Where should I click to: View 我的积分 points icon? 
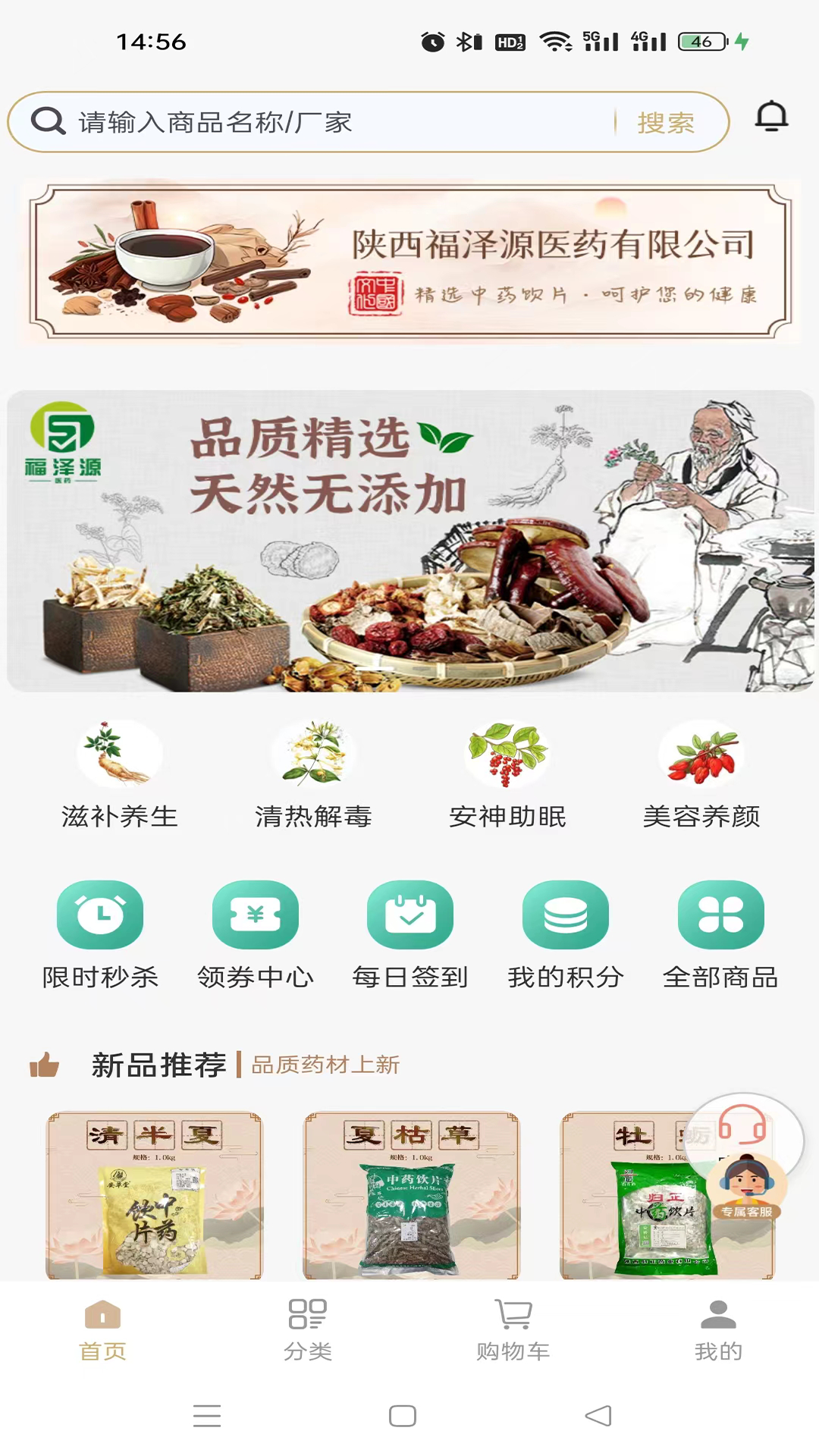(x=565, y=915)
